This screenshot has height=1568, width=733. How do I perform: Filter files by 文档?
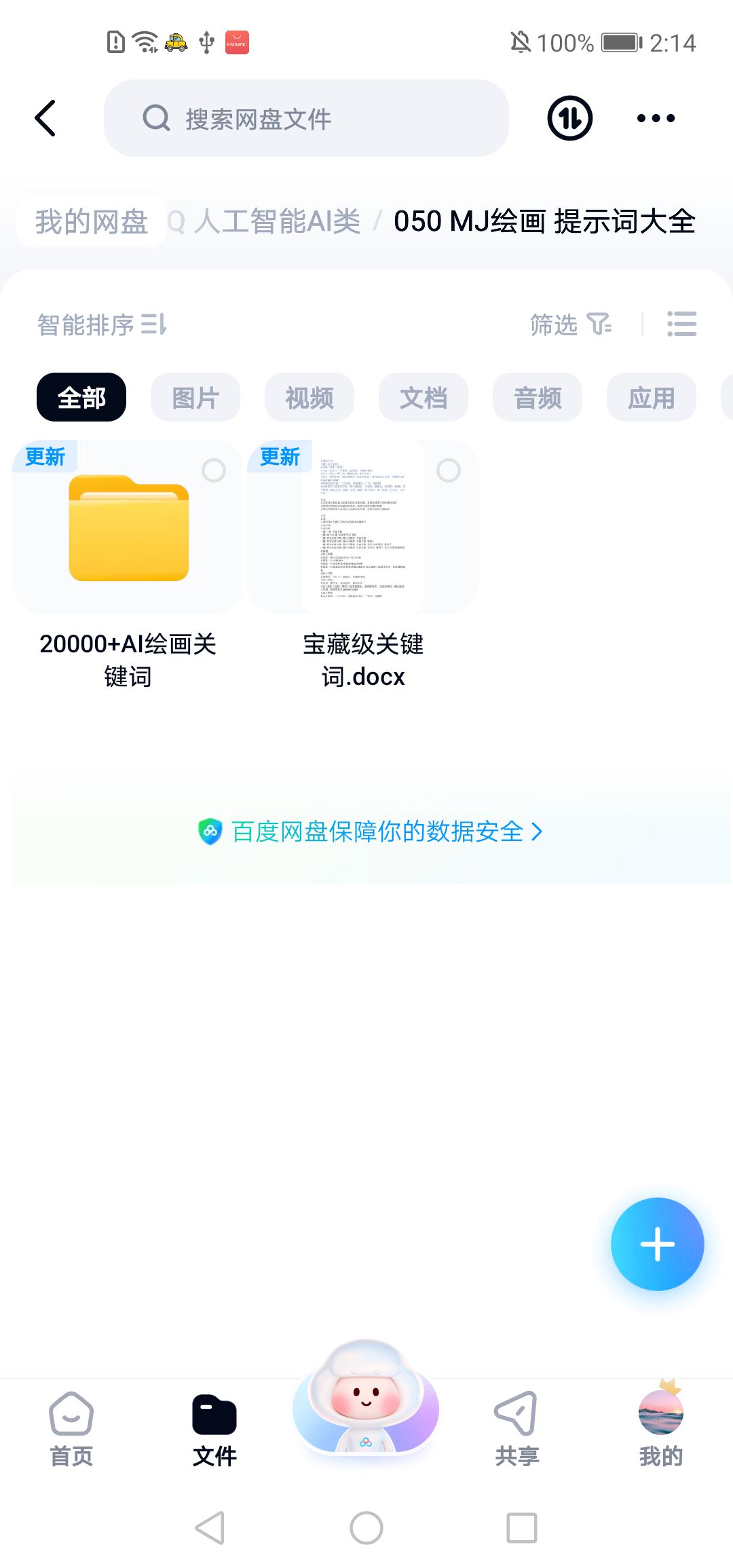pyautogui.click(x=424, y=398)
